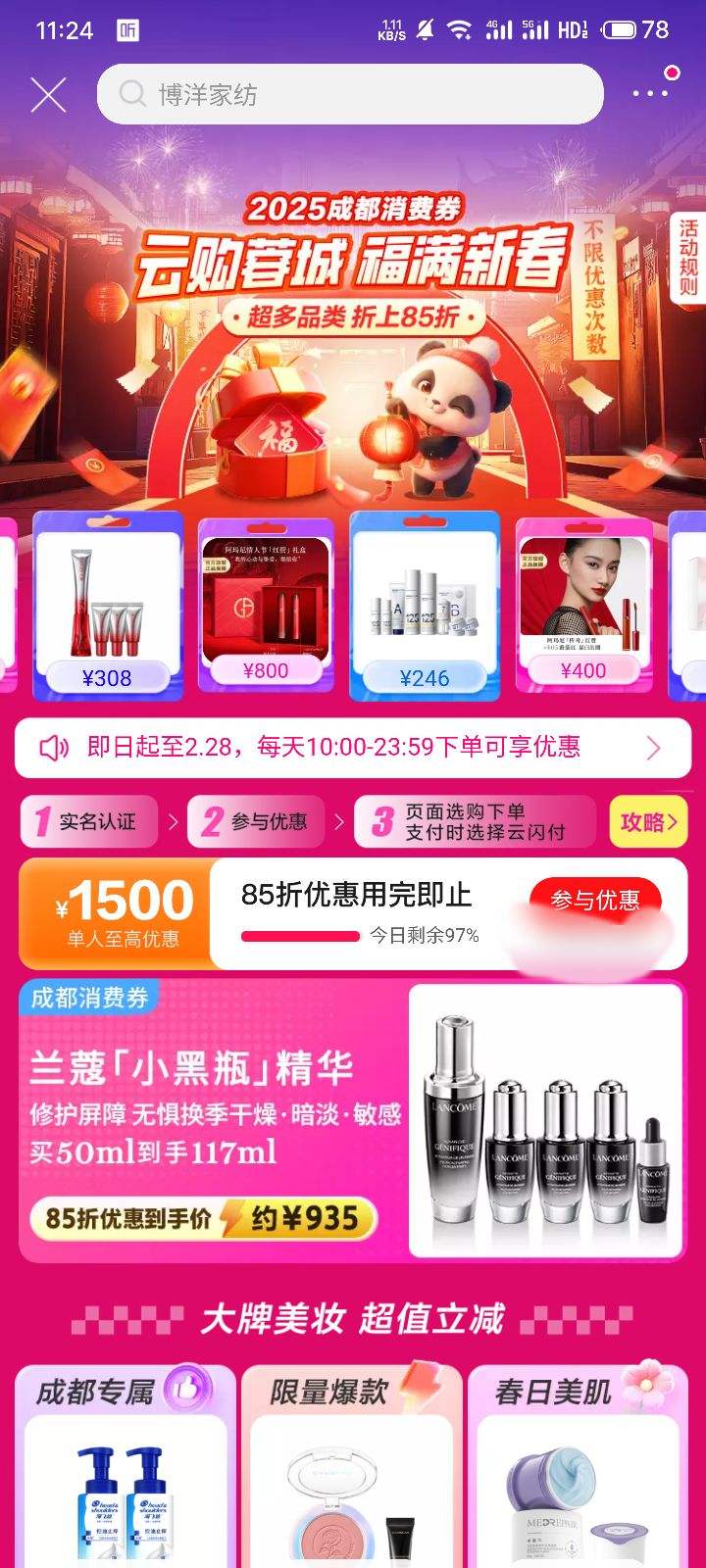706x1568 pixels.
Task: Tap the magnifier icon in the search bar
Action: (x=130, y=93)
